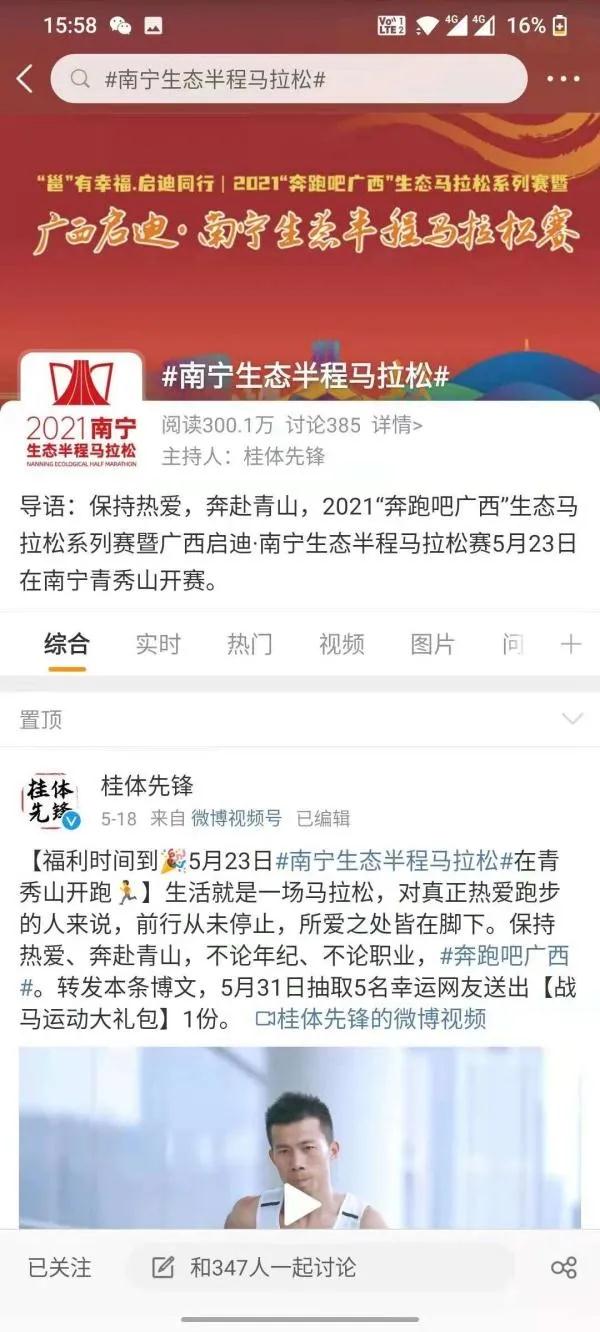Switch to the 热门 tab

coord(249,644)
